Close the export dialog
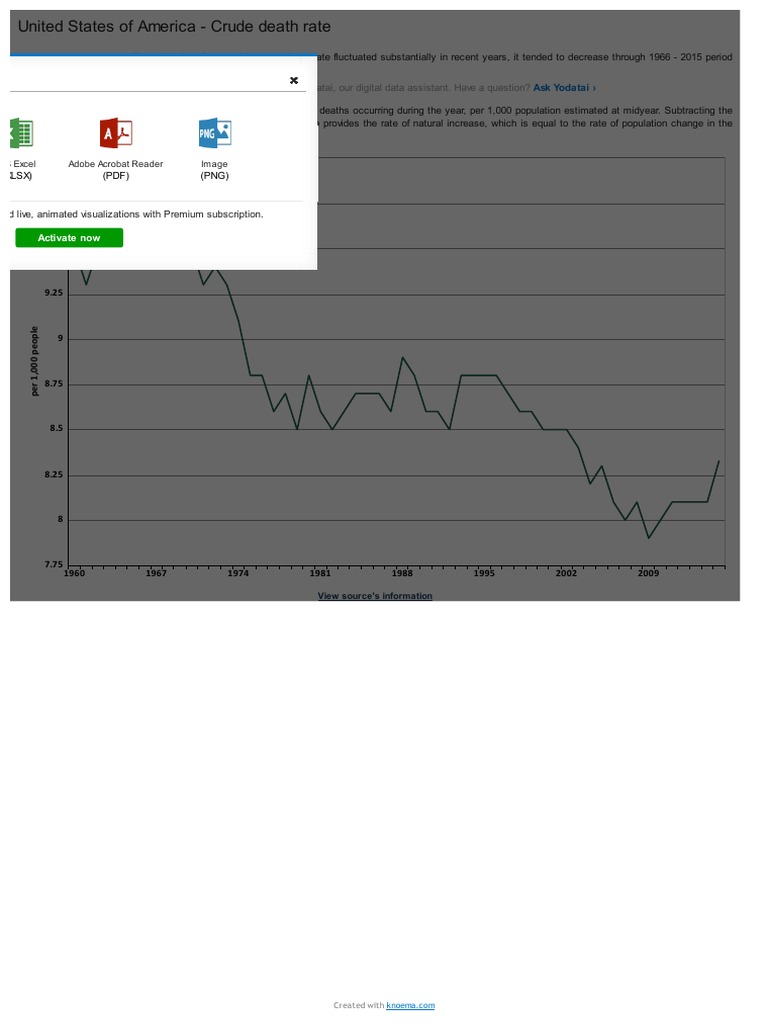Viewport: 768px width, 1024px height. [x=294, y=80]
